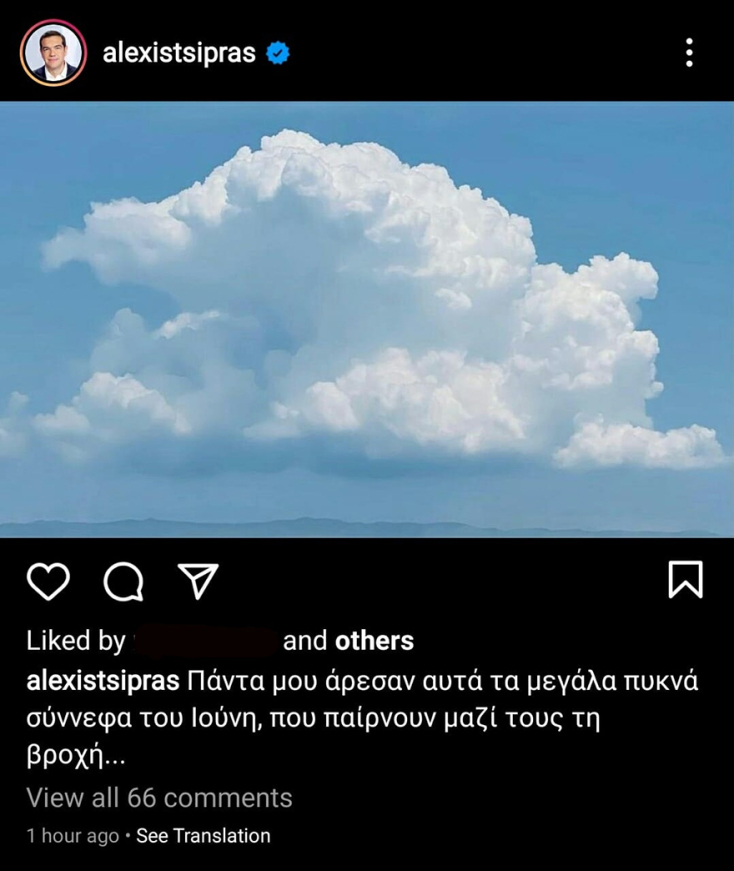Screen dimensions: 734x871
Task: Open the post options three-dot menu
Action: tap(689, 53)
